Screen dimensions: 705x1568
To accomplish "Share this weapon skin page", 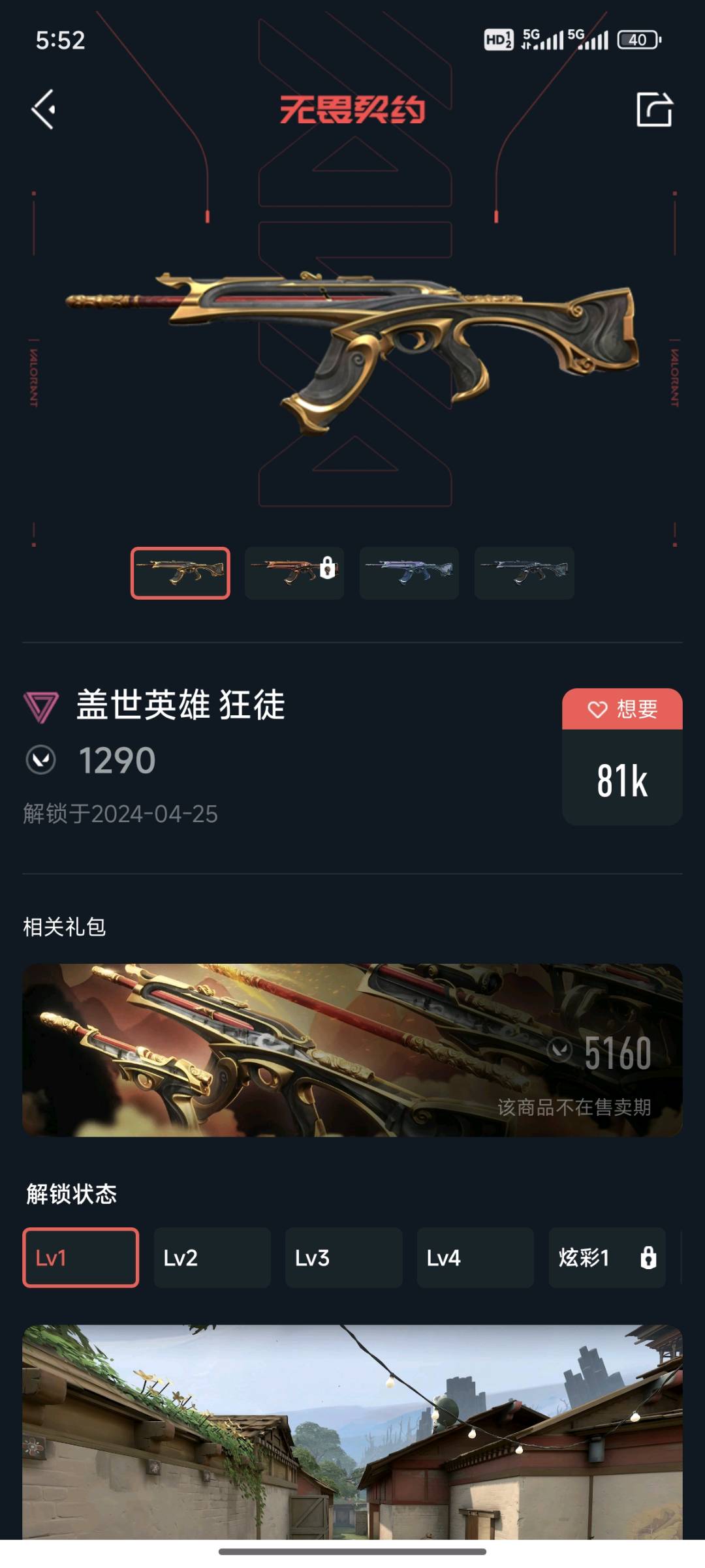I will [654, 109].
